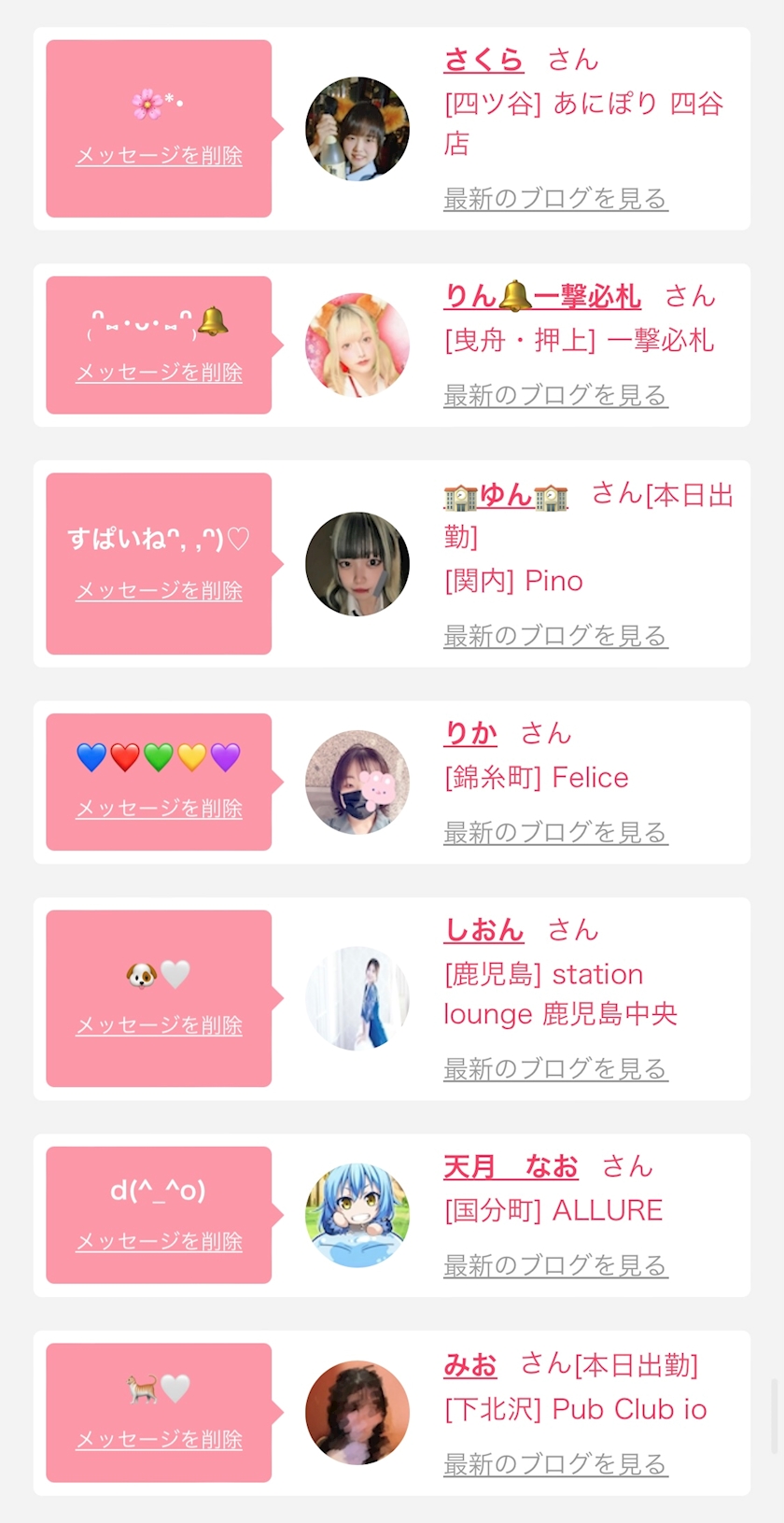View さくら's latest blog
This screenshot has height=1523, width=784.
555,198
